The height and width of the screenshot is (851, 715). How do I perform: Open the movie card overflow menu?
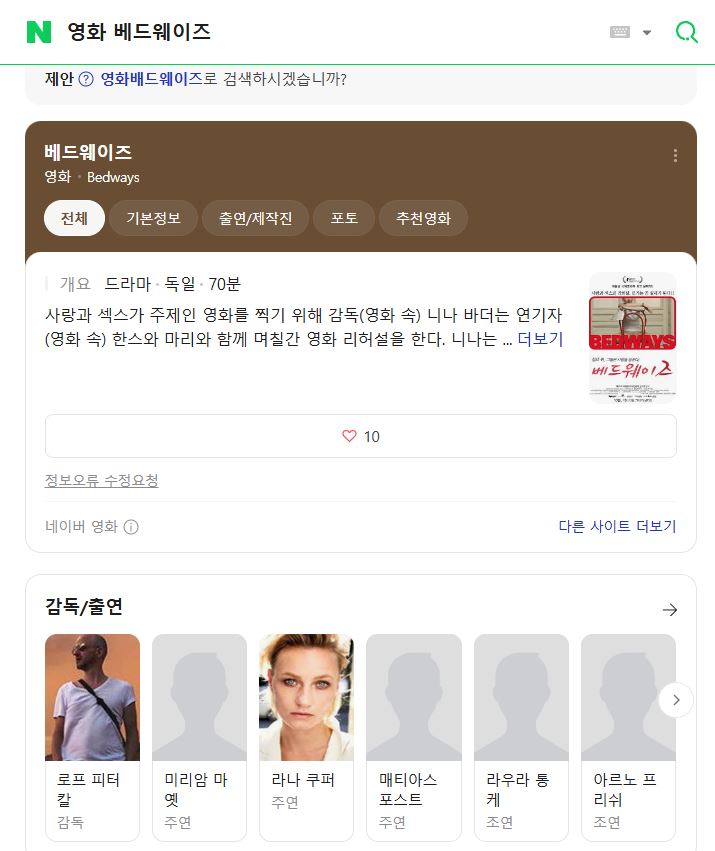[675, 155]
